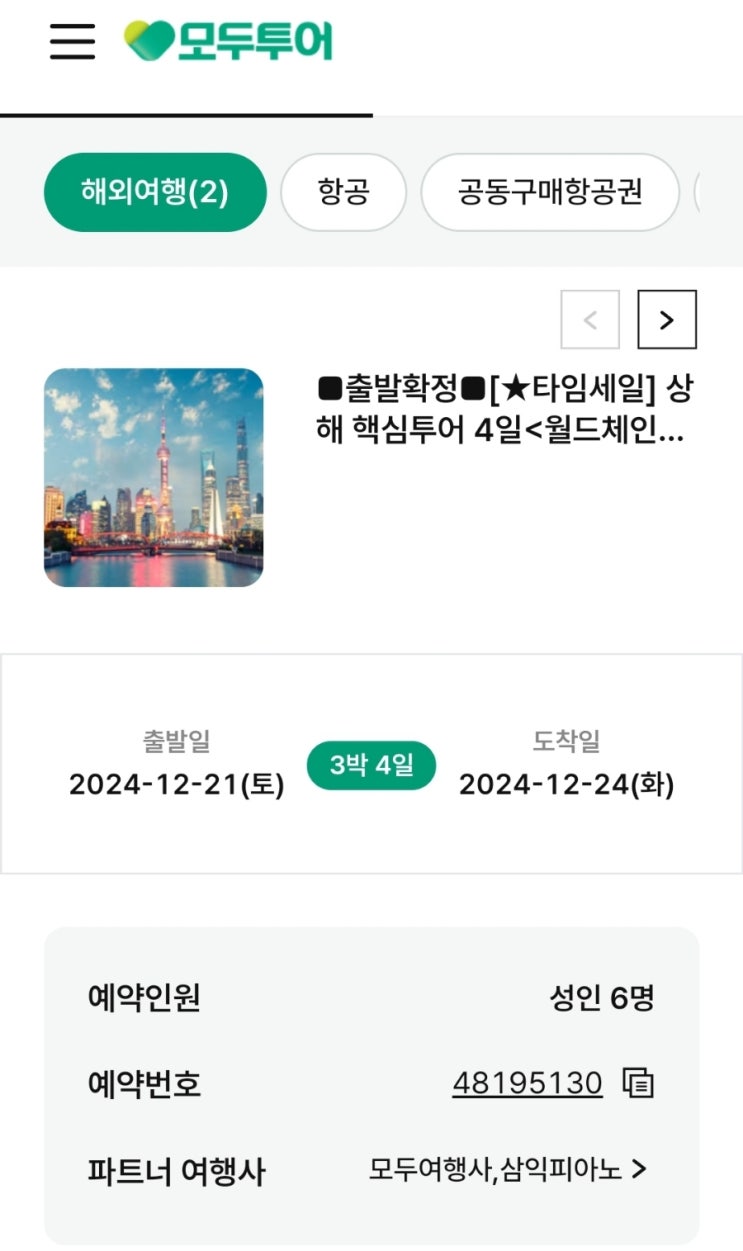743x1251 pixels.
Task: Open the hamburger menu
Action: pos(72,41)
